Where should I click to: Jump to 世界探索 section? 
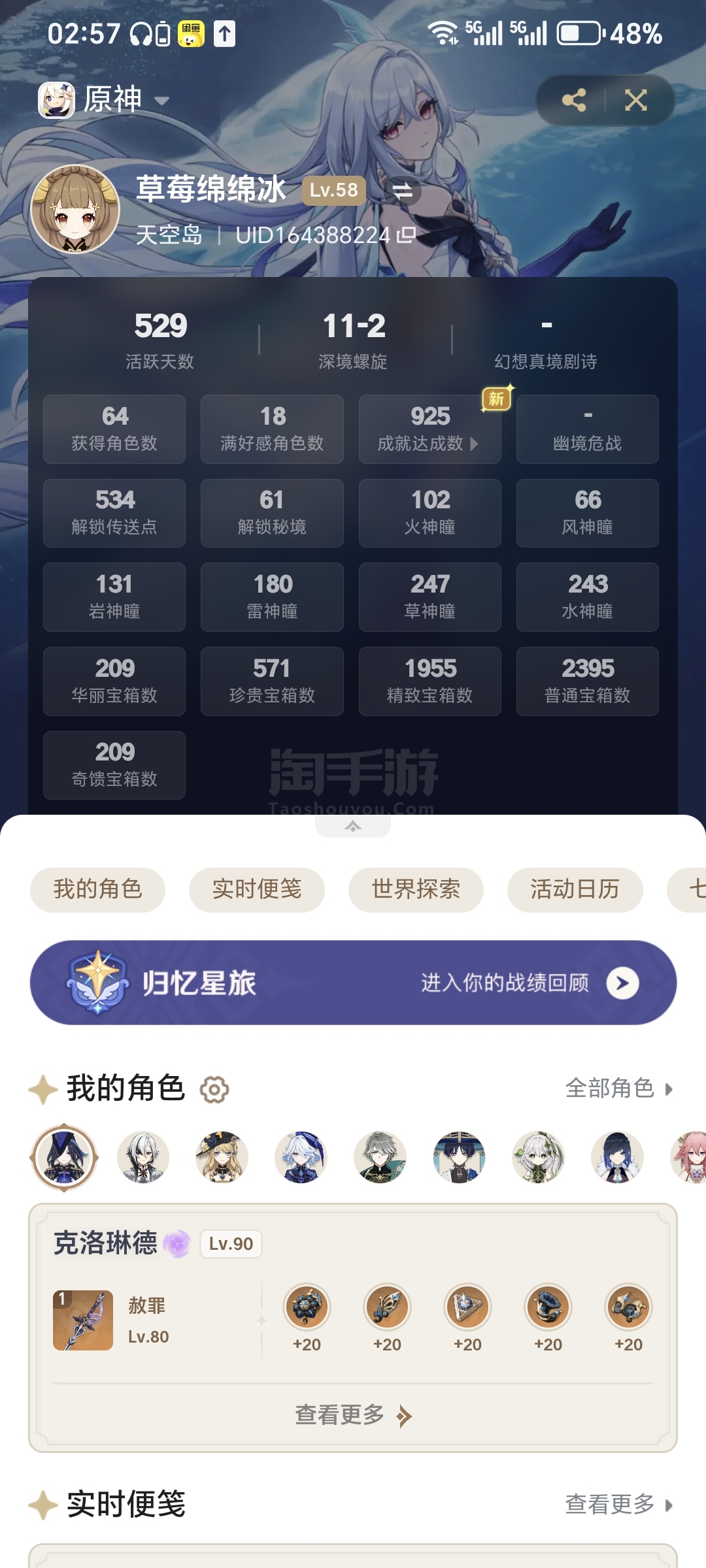416,889
